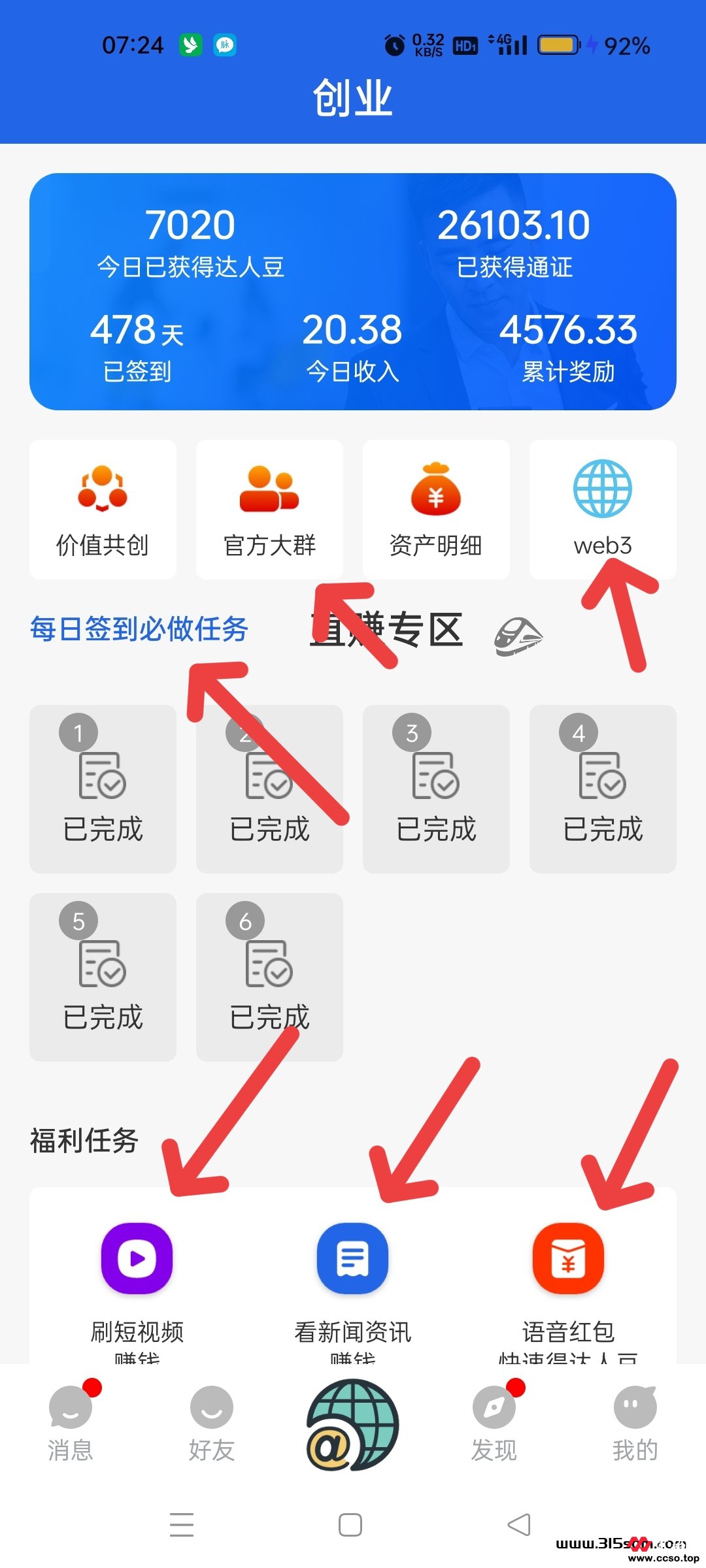Screen dimensions: 706x1568
Task: Open completed task number 3
Action: tap(436, 789)
